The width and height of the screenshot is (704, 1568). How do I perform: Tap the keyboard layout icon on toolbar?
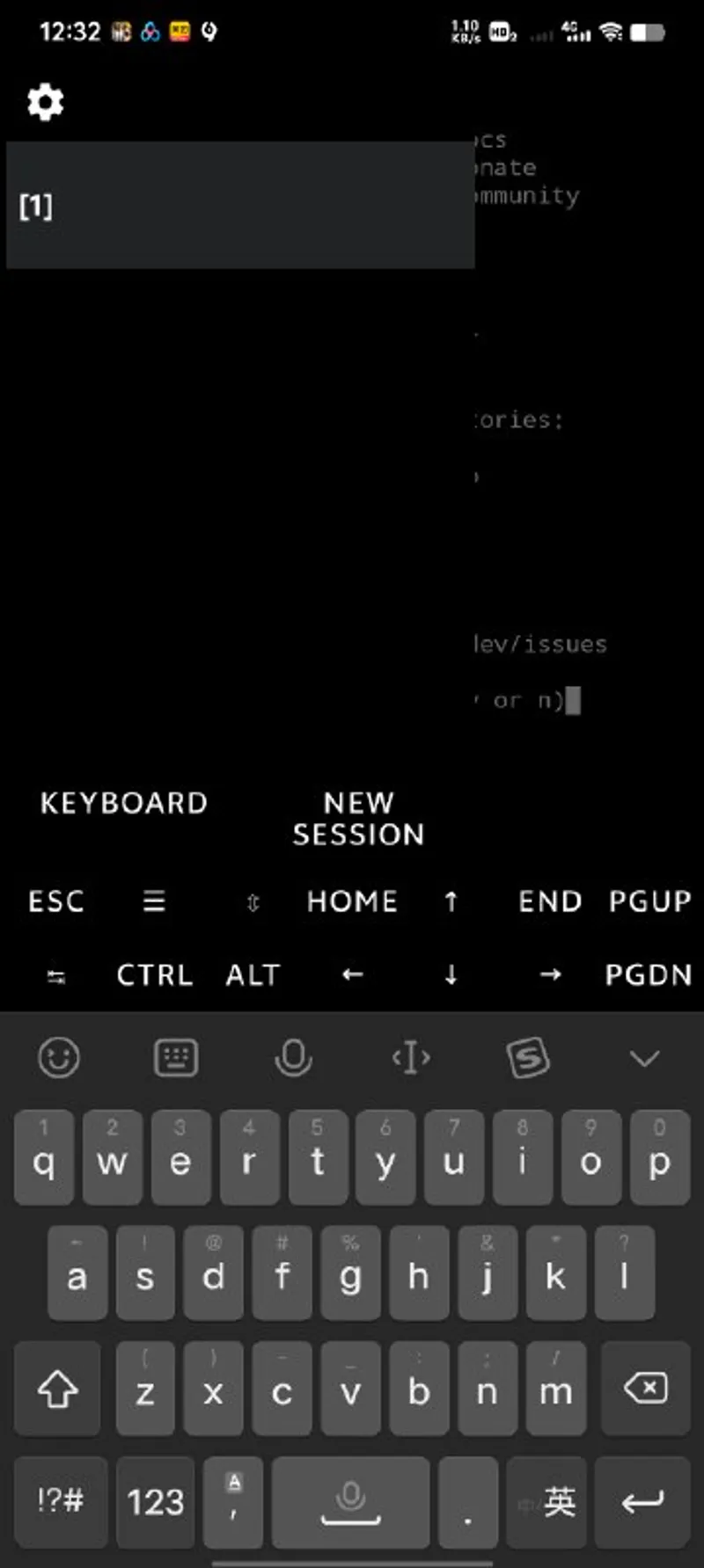click(176, 1058)
